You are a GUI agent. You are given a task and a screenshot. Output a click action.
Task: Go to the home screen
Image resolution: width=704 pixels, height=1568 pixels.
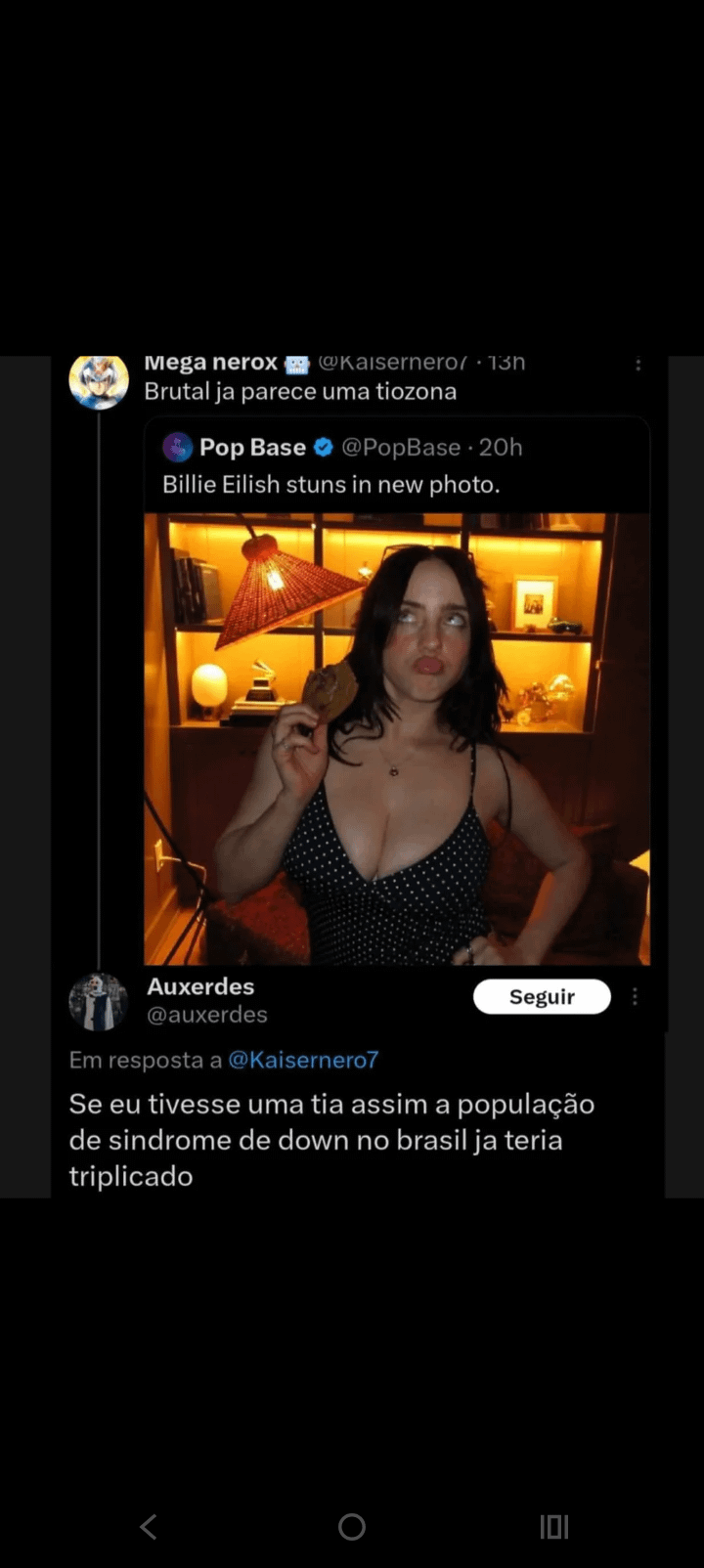click(x=352, y=1527)
